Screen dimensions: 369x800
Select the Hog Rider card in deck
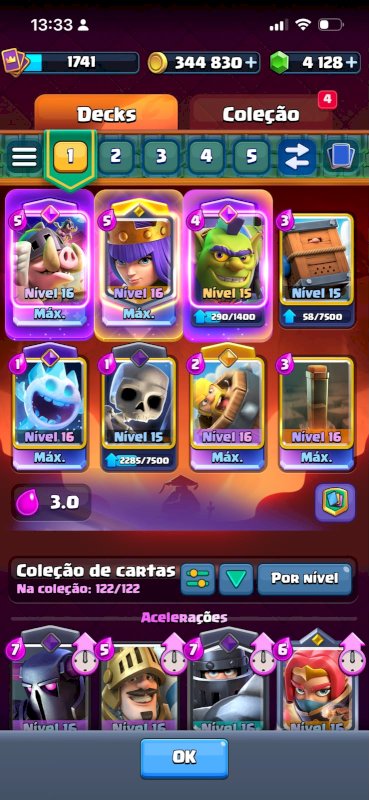click(x=50, y=264)
